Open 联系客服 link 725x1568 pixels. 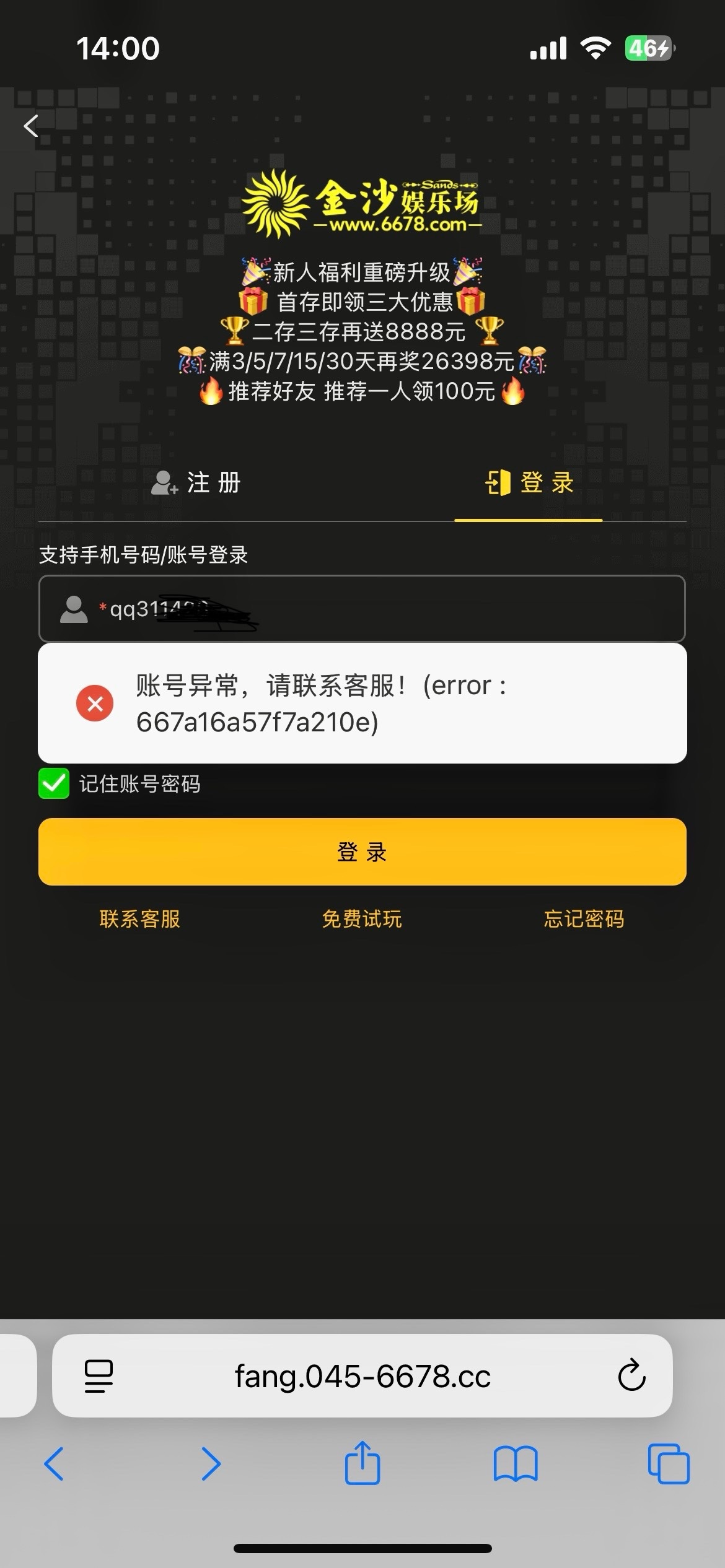click(x=139, y=918)
